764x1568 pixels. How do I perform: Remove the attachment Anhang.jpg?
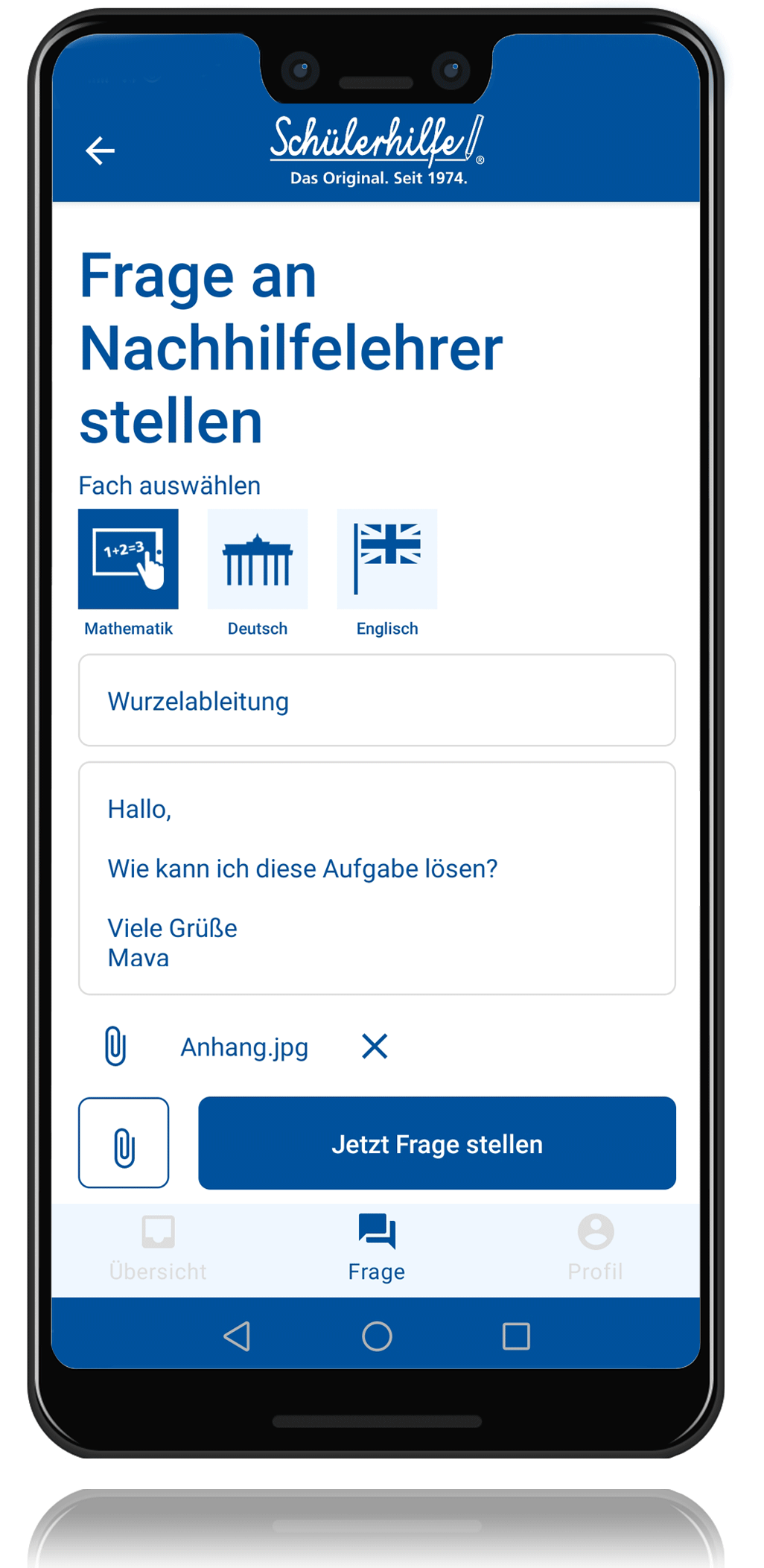(375, 1047)
